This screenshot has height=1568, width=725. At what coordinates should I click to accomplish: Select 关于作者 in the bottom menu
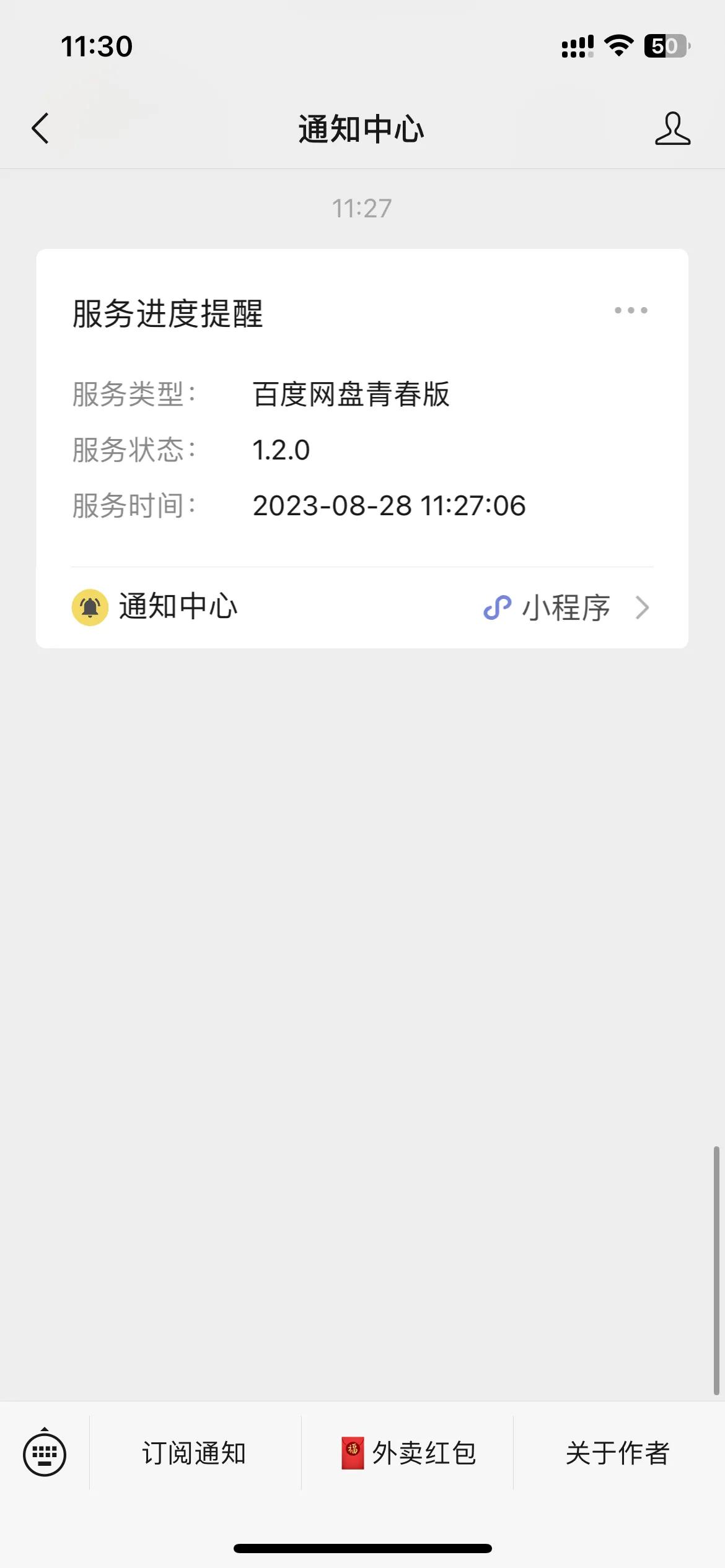coord(618,1453)
